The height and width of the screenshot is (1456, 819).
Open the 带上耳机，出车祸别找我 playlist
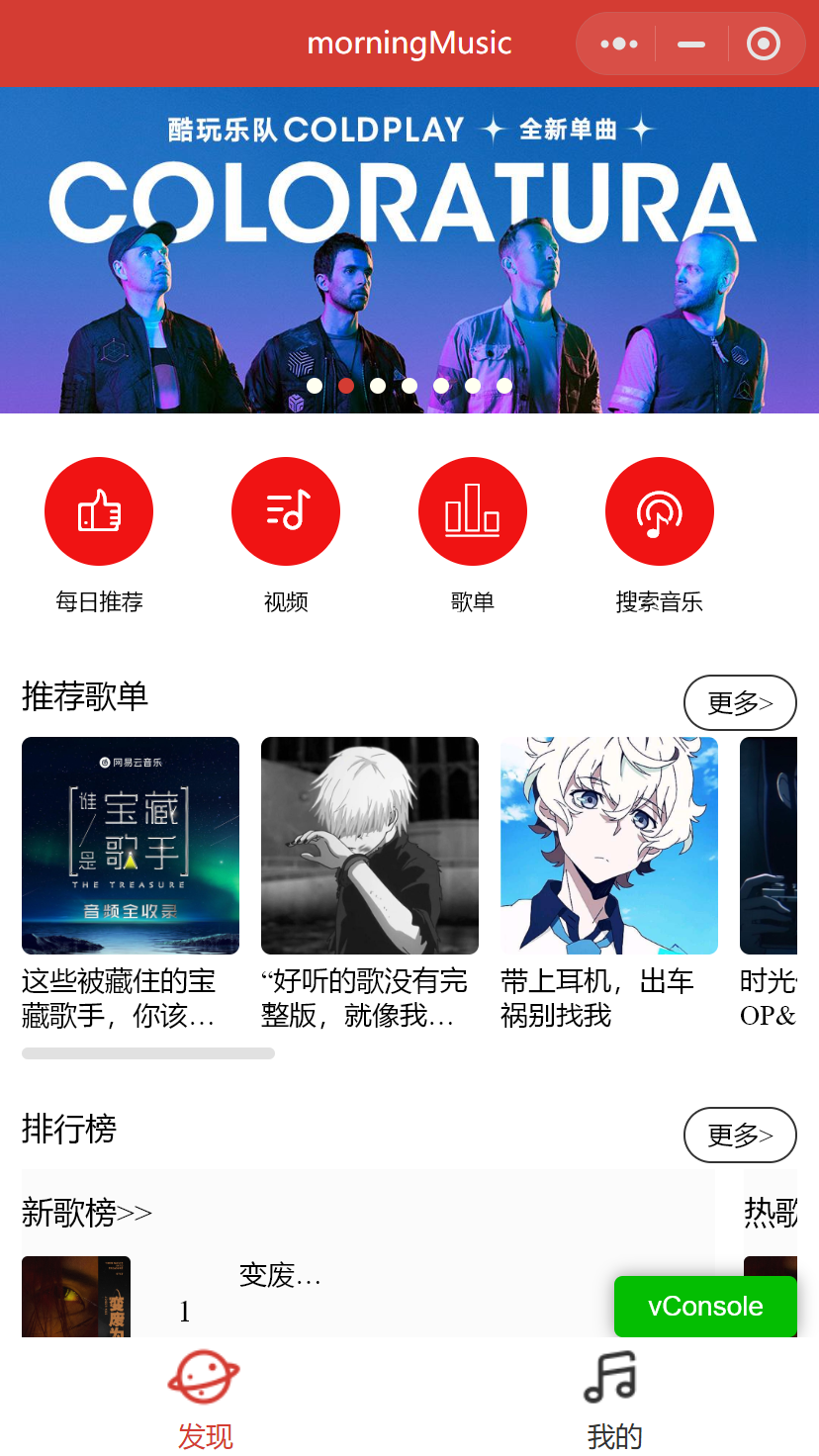point(609,846)
